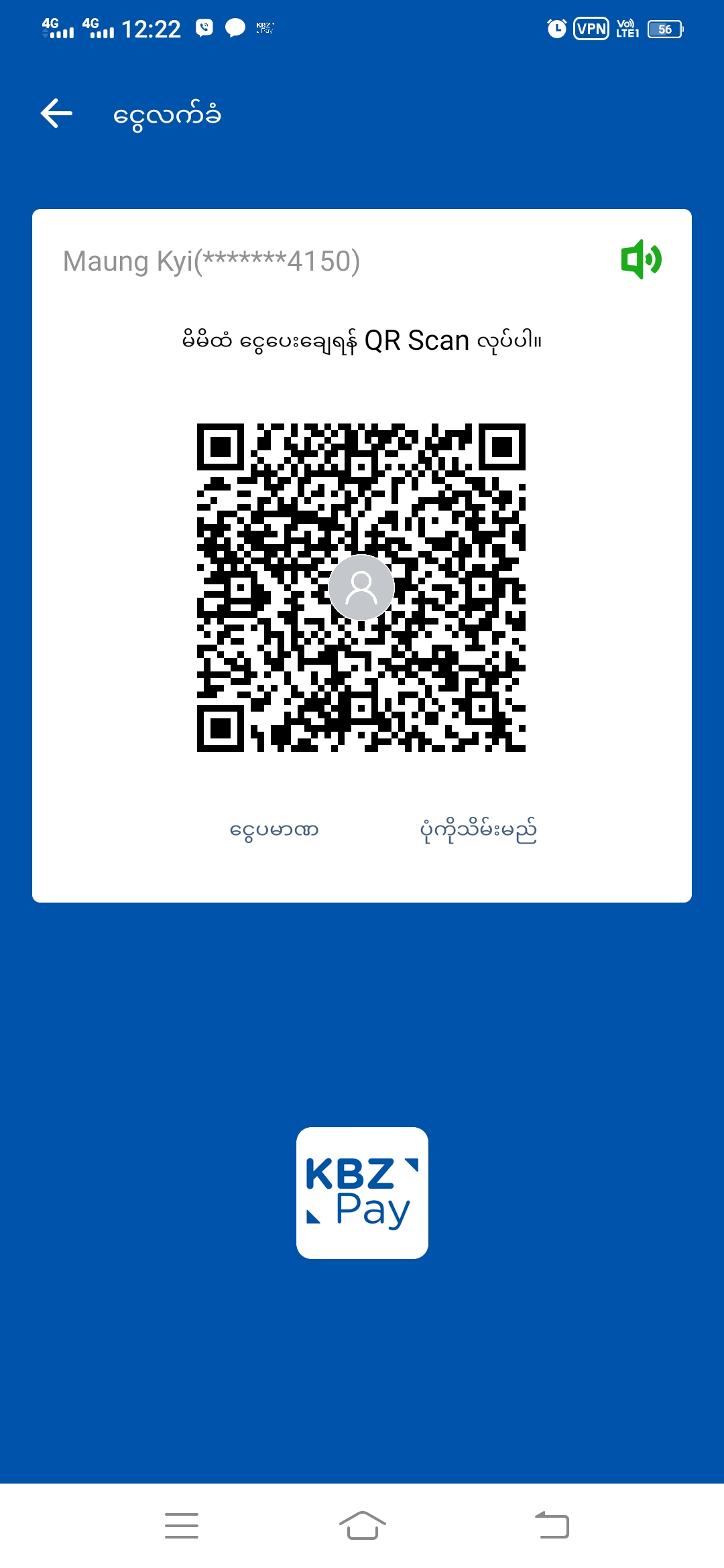Open recent apps from the navigation bar
Image resolution: width=724 pixels, height=1568 pixels.
pos(181,1525)
